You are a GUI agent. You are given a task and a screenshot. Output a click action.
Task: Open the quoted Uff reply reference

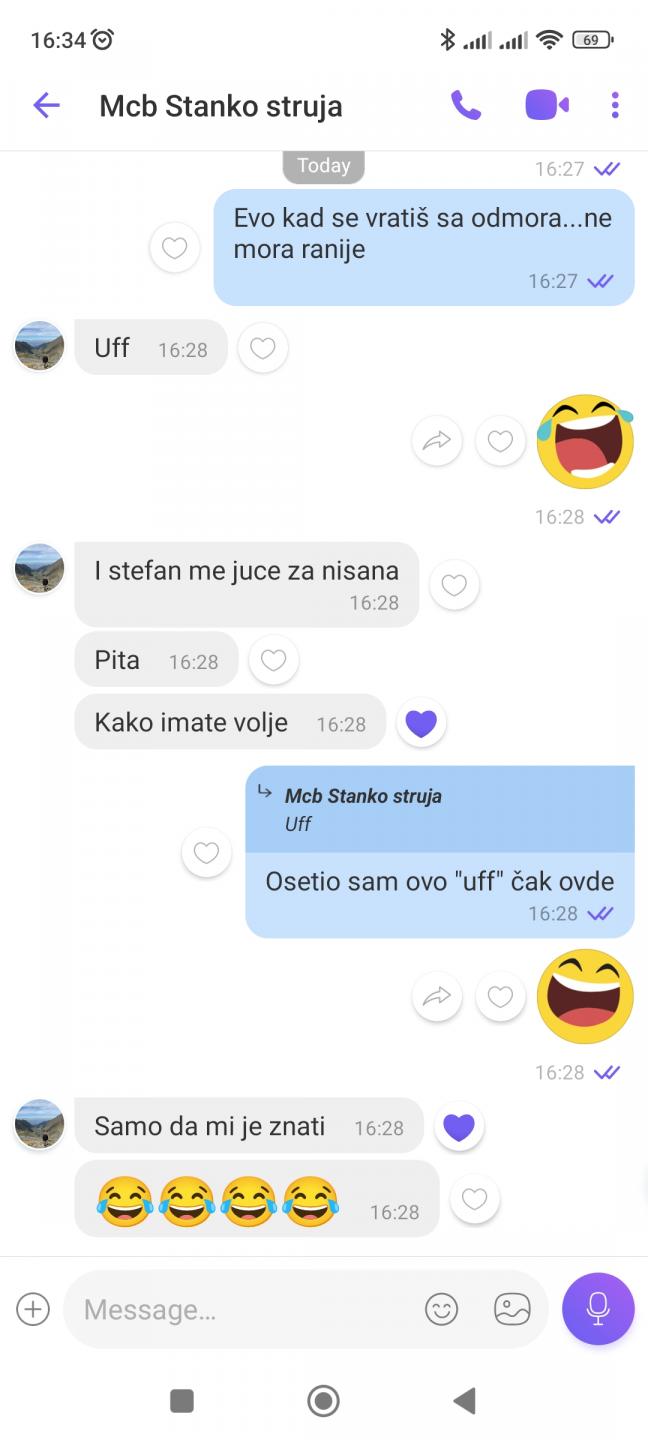tap(440, 810)
